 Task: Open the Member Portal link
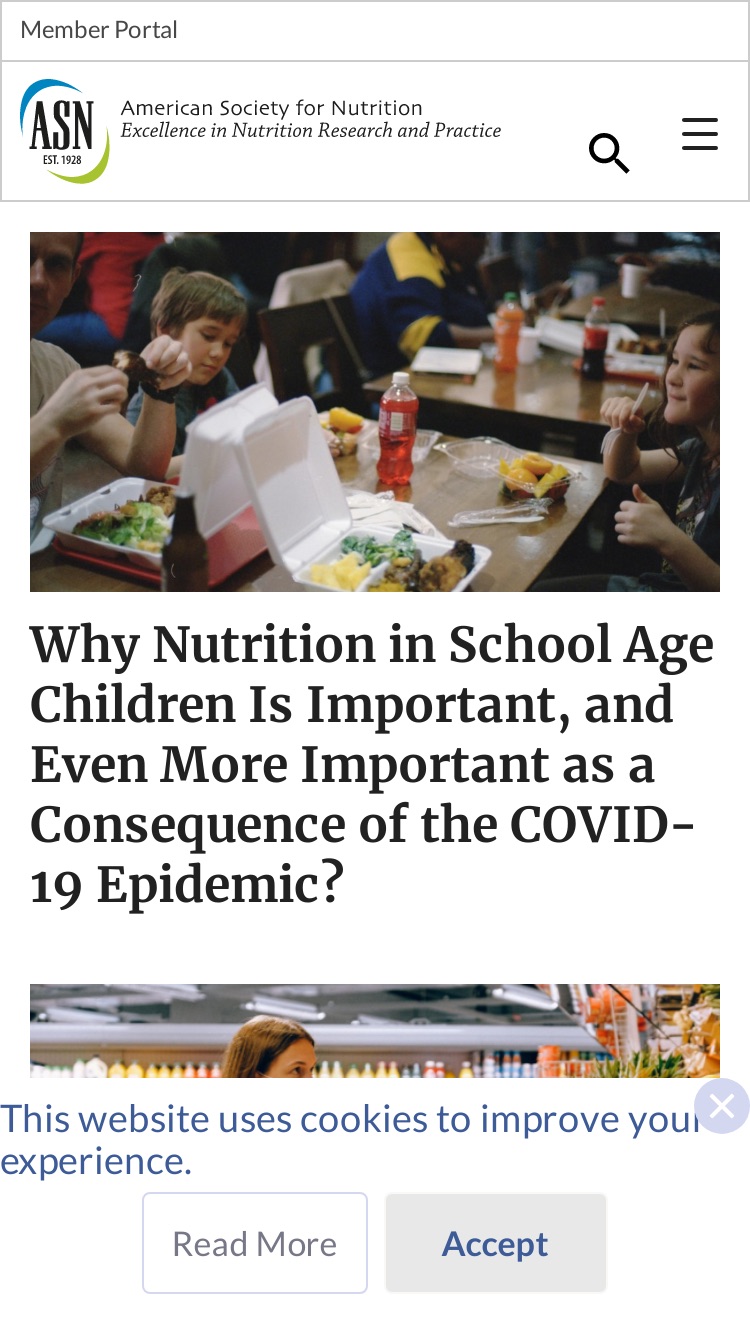tap(99, 30)
